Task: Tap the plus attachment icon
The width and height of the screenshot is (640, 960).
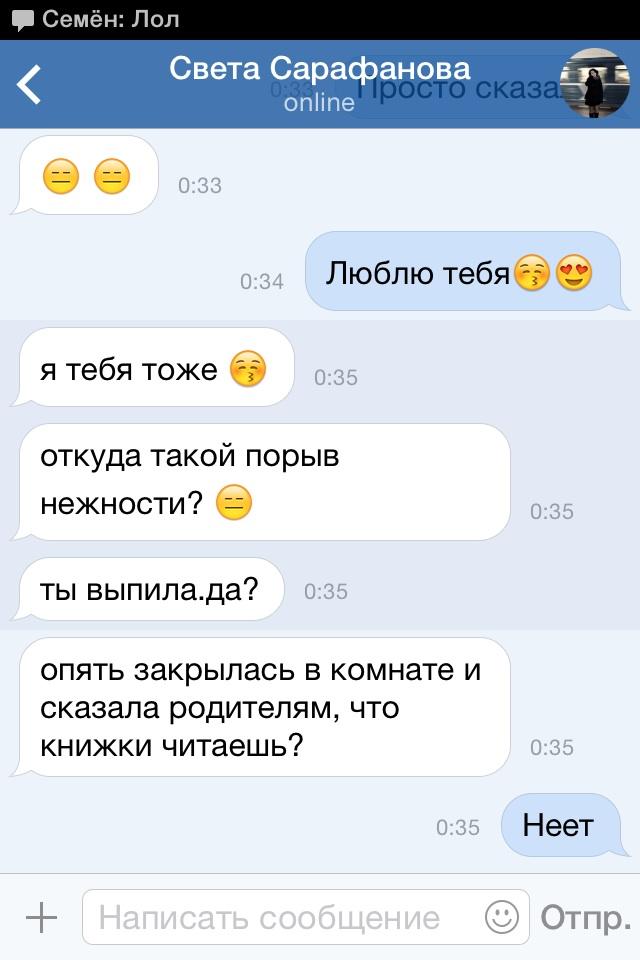Action: point(41,917)
